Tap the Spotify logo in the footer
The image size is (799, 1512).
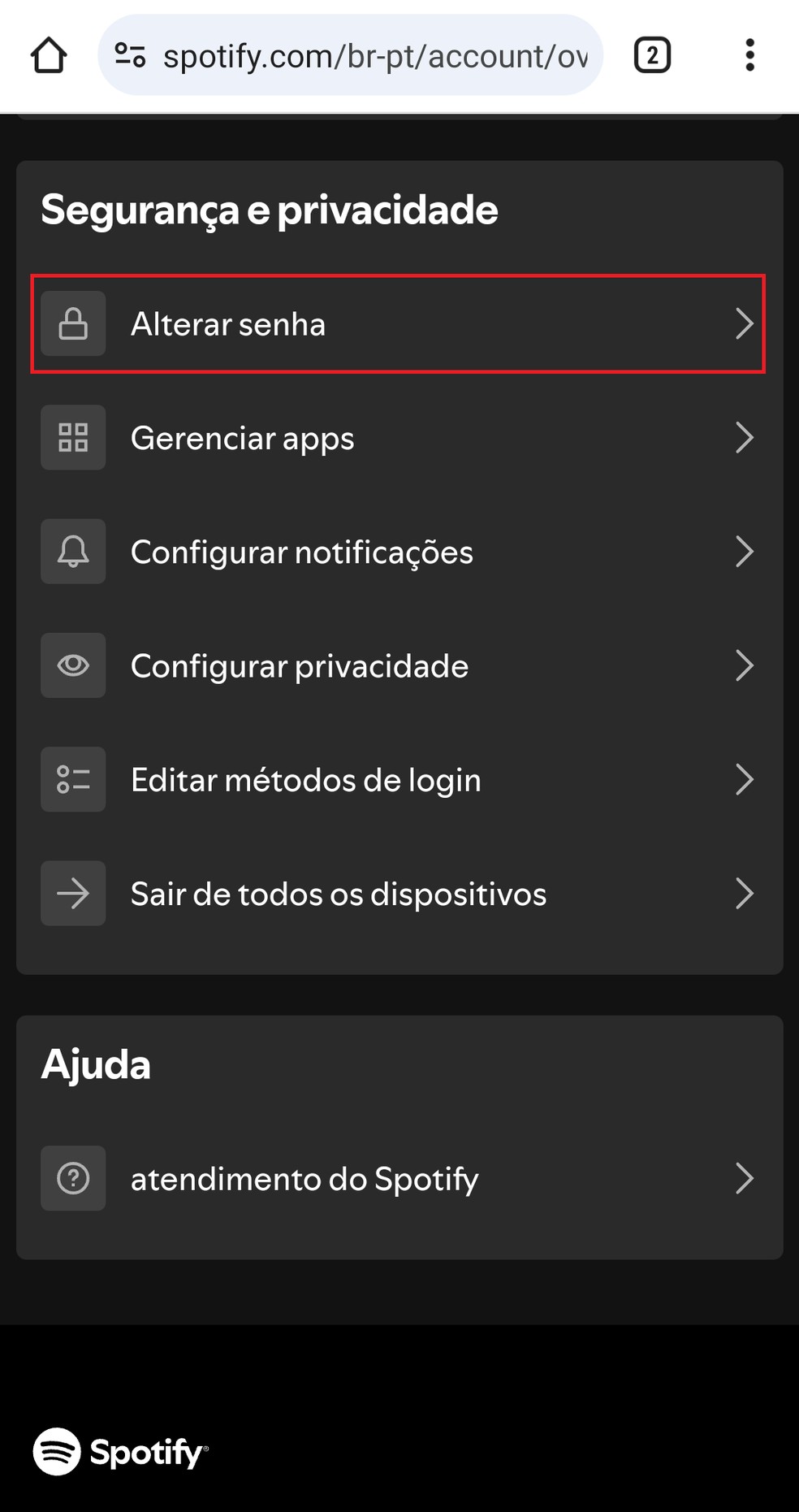pos(120,1452)
